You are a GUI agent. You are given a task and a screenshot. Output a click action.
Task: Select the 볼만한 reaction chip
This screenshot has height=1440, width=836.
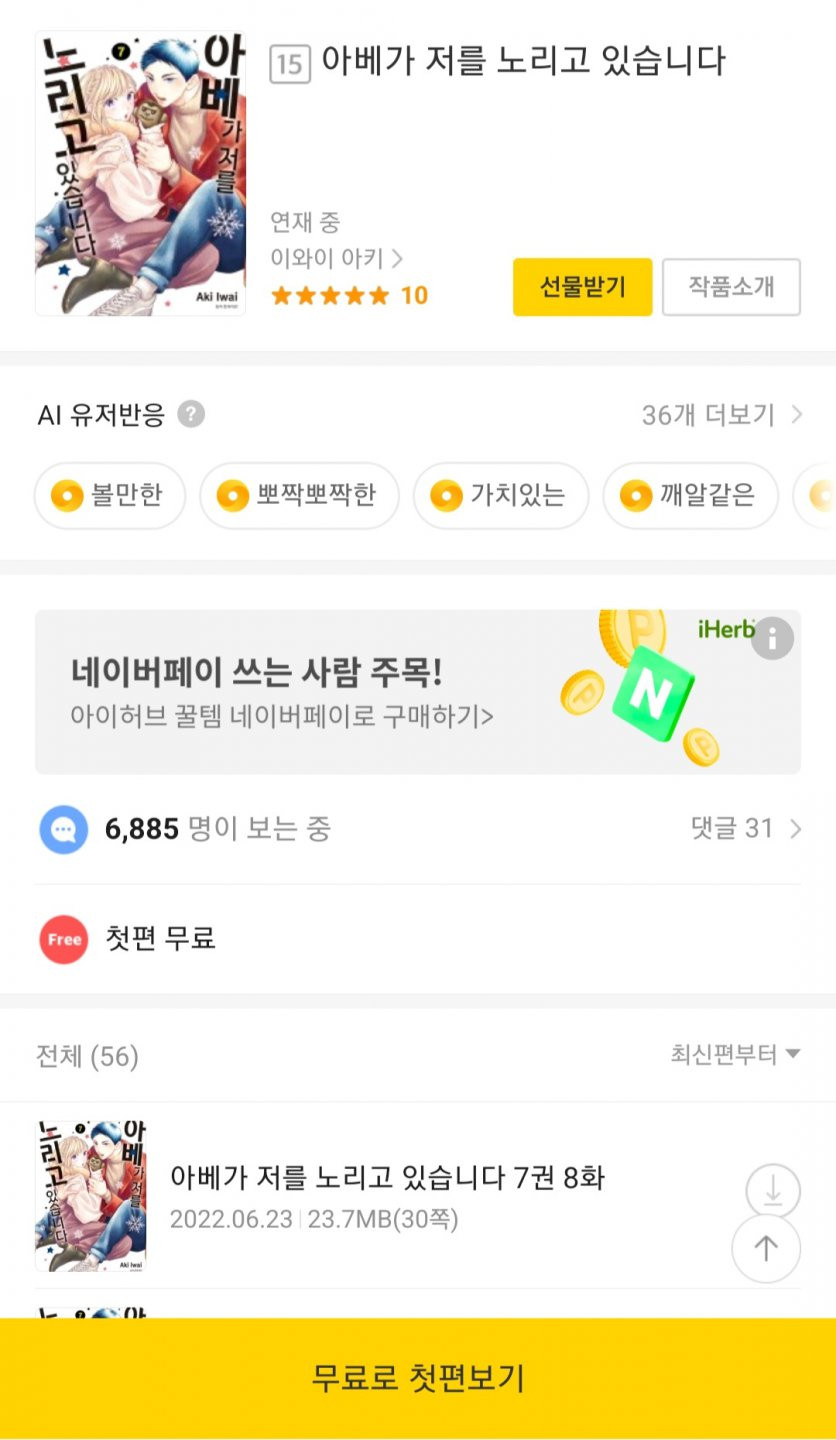[110, 495]
